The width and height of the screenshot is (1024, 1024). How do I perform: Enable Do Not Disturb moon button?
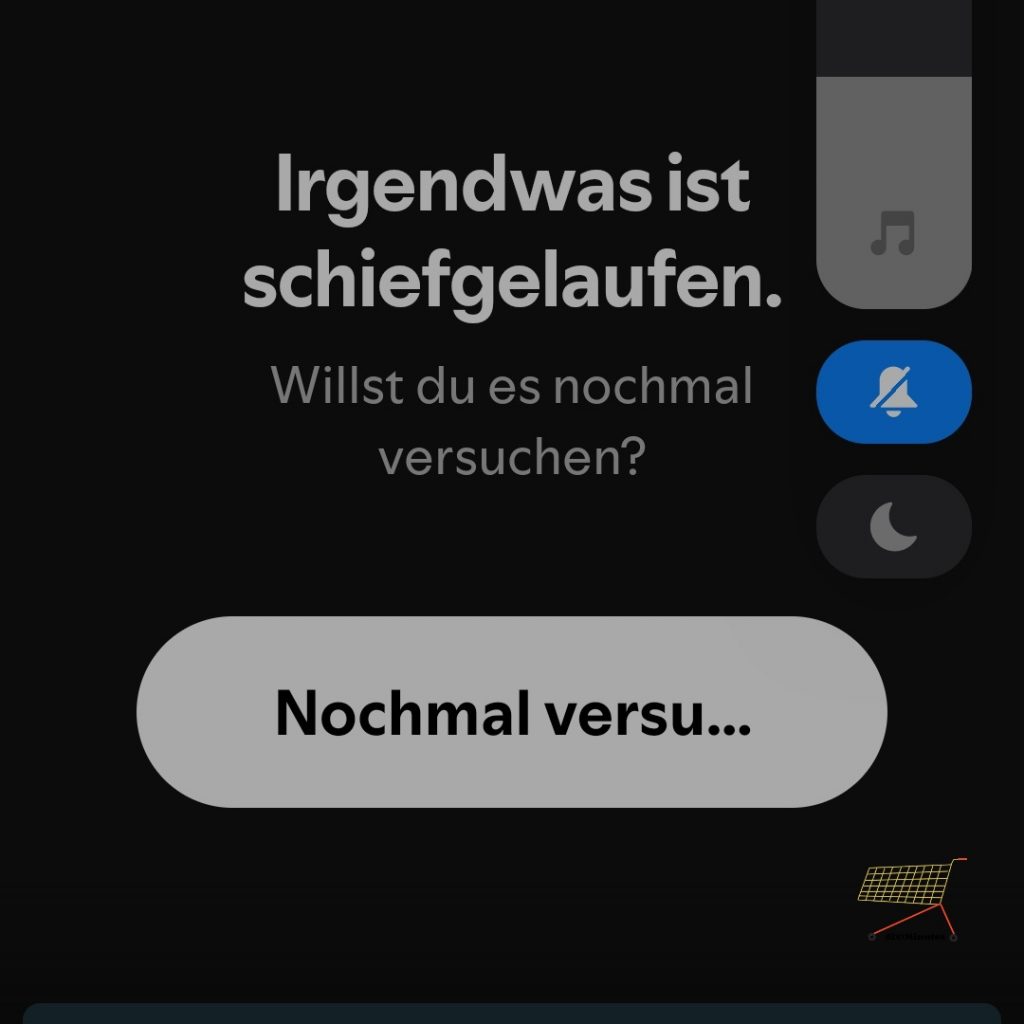(x=894, y=527)
